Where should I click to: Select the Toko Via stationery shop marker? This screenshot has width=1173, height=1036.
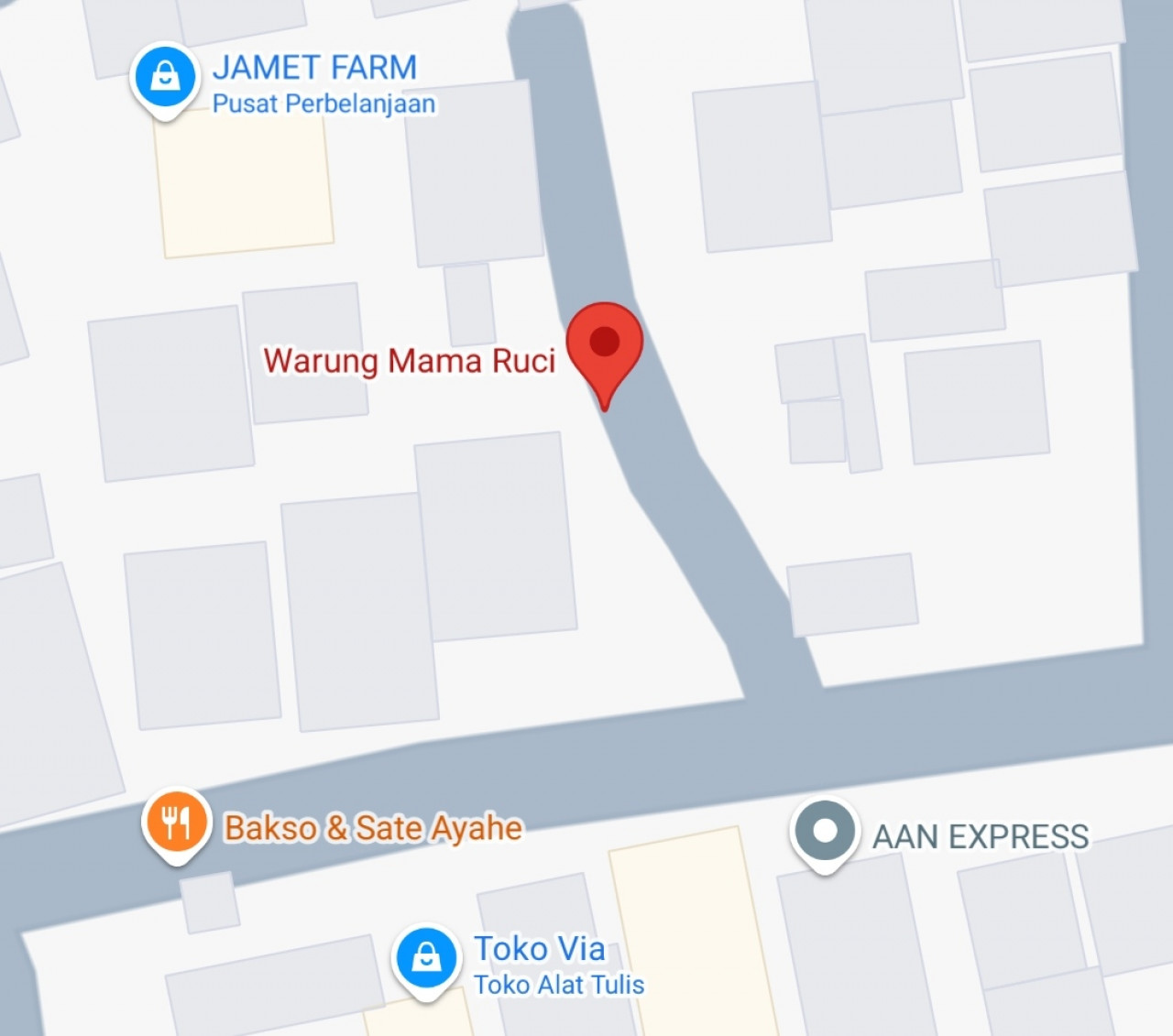[425, 958]
